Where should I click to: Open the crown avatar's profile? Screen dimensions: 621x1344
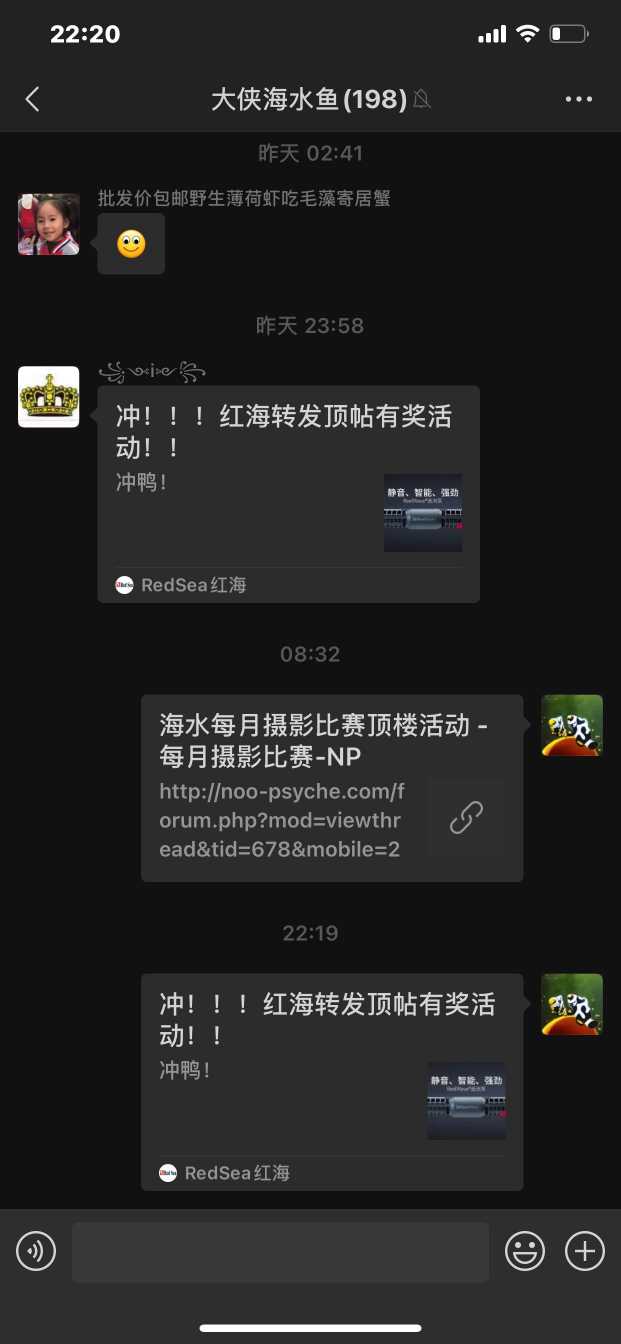click(x=49, y=397)
